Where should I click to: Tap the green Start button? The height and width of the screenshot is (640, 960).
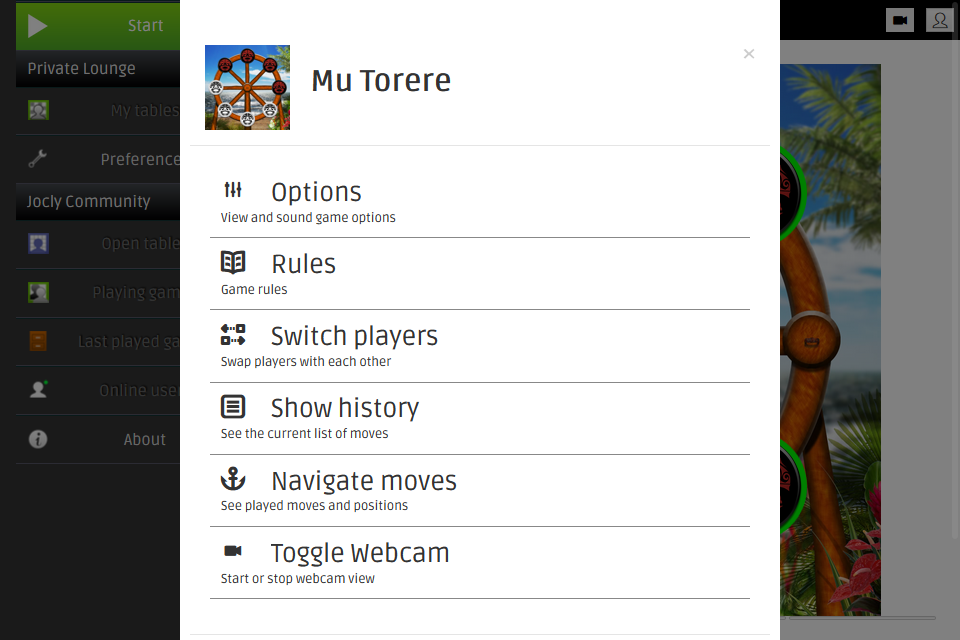[98, 26]
